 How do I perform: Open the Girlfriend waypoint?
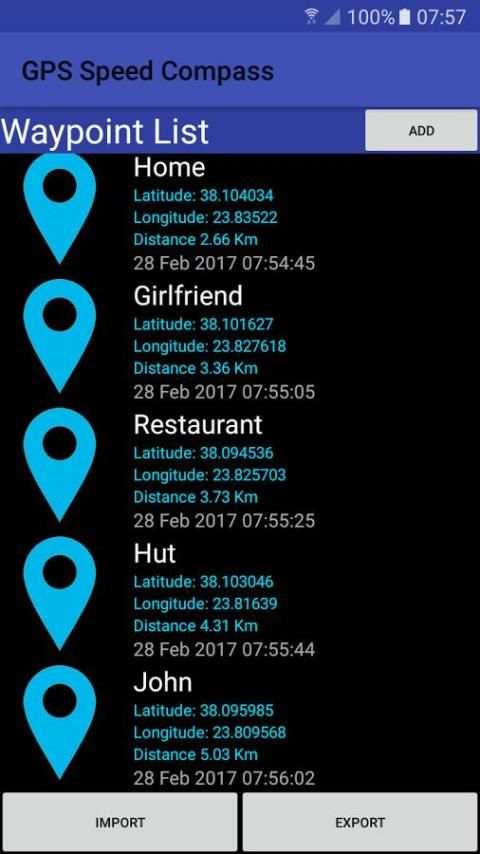pyautogui.click(x=240, y=342)
